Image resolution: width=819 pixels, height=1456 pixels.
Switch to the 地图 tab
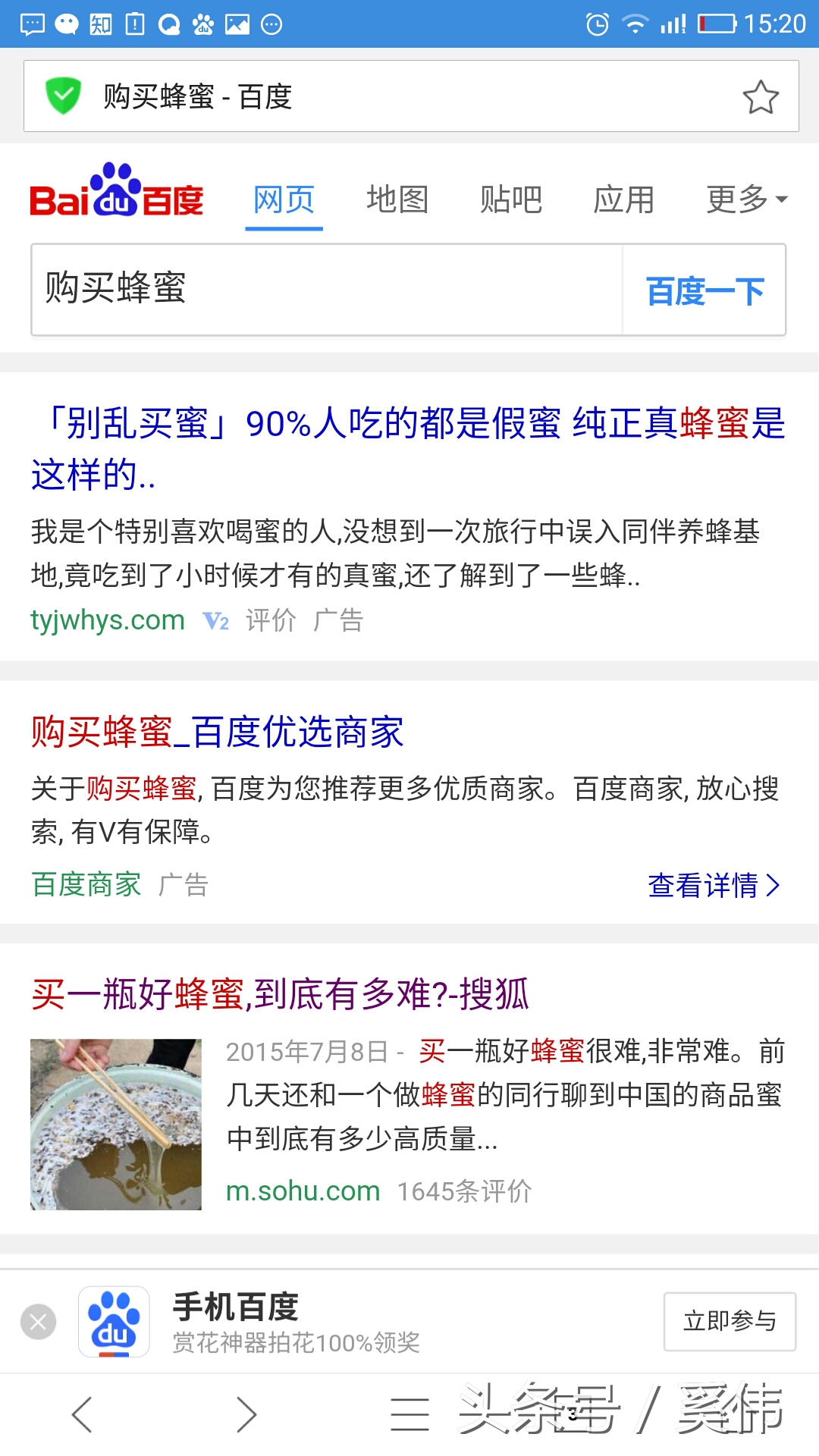point(397,199)
